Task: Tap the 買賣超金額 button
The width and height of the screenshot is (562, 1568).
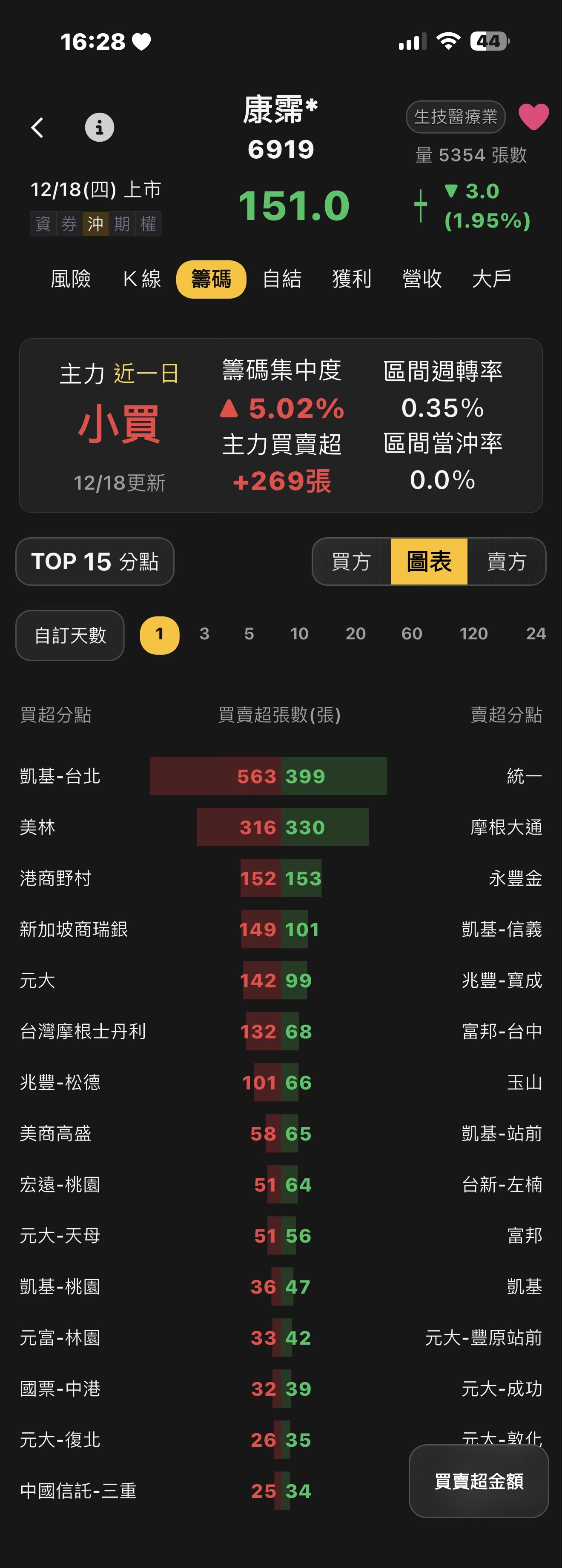Action: coord(479,1481)
